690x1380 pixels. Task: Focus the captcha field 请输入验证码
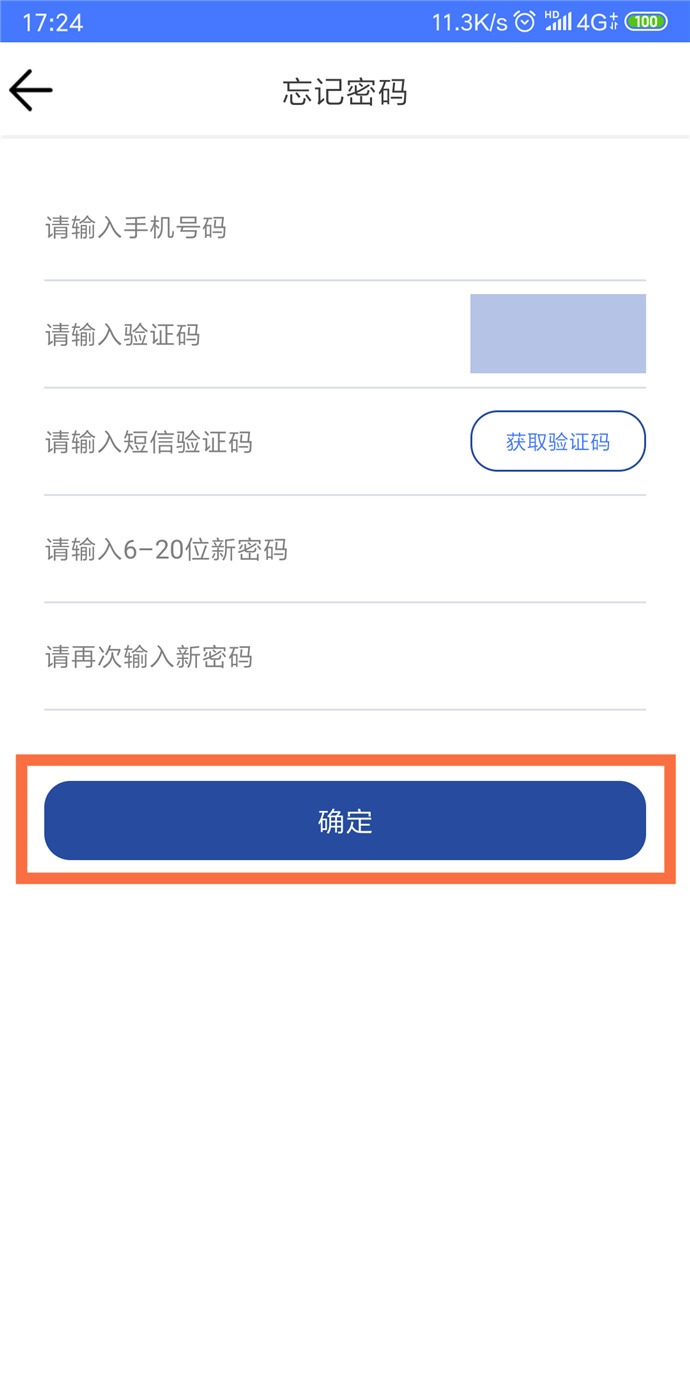click(x=256, y=335)
